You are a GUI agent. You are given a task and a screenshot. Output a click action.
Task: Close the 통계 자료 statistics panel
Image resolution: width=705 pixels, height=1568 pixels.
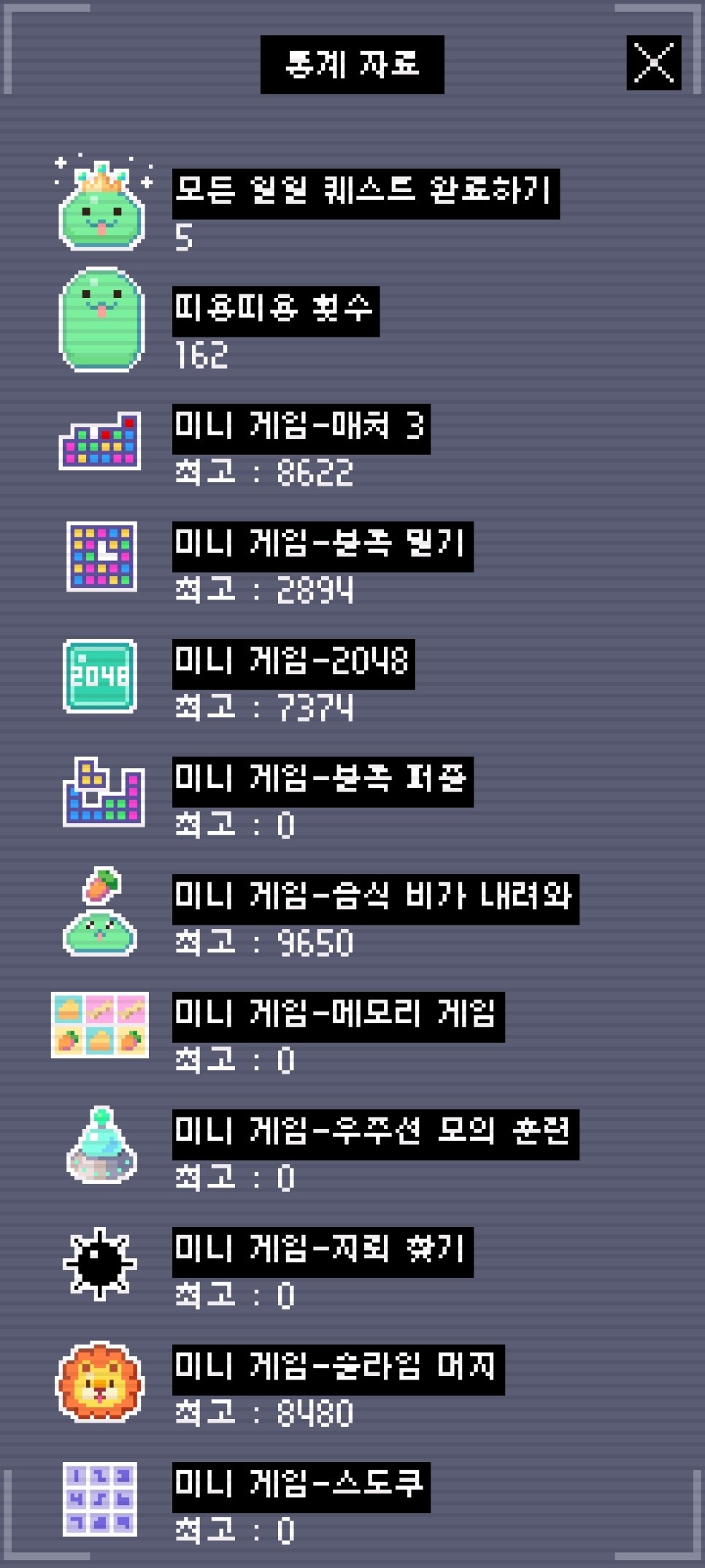tap(653, 63)
